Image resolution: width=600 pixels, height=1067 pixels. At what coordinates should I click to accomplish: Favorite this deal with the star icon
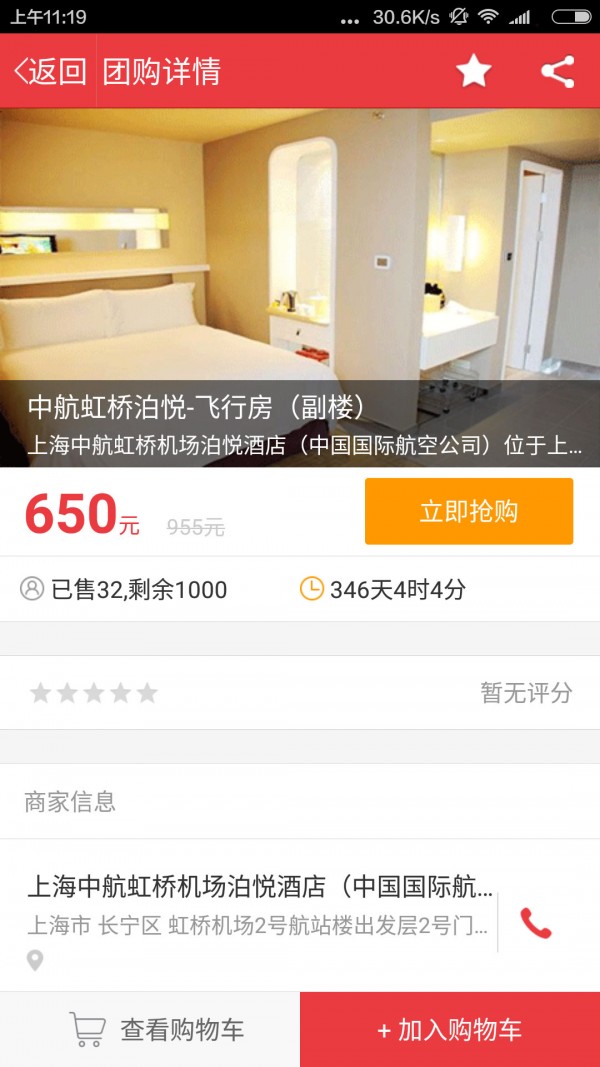(x=474, y=72)
